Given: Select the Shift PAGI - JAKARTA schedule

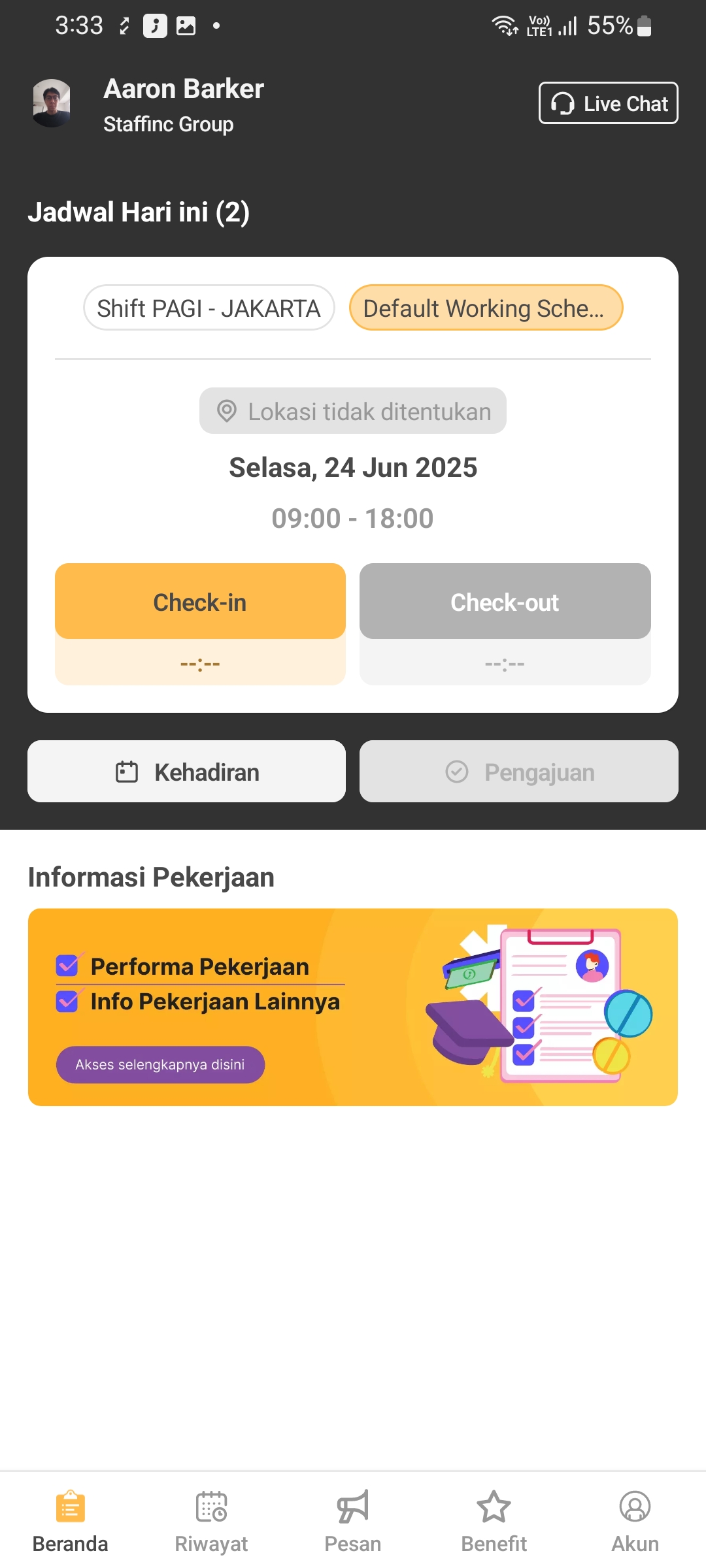Looking at the screenshot, I should click(209, 308).
